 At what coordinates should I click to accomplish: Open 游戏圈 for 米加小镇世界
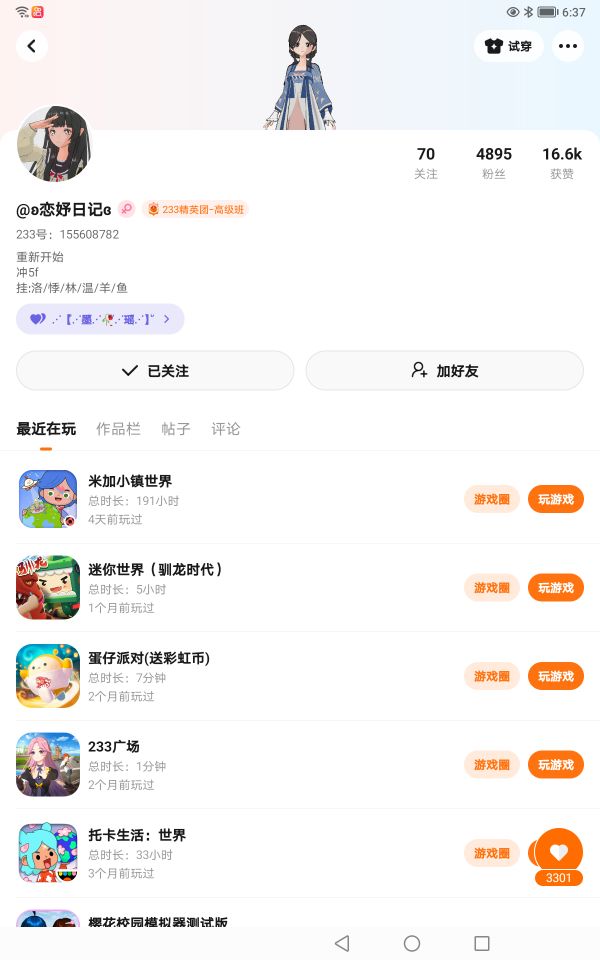492,499
